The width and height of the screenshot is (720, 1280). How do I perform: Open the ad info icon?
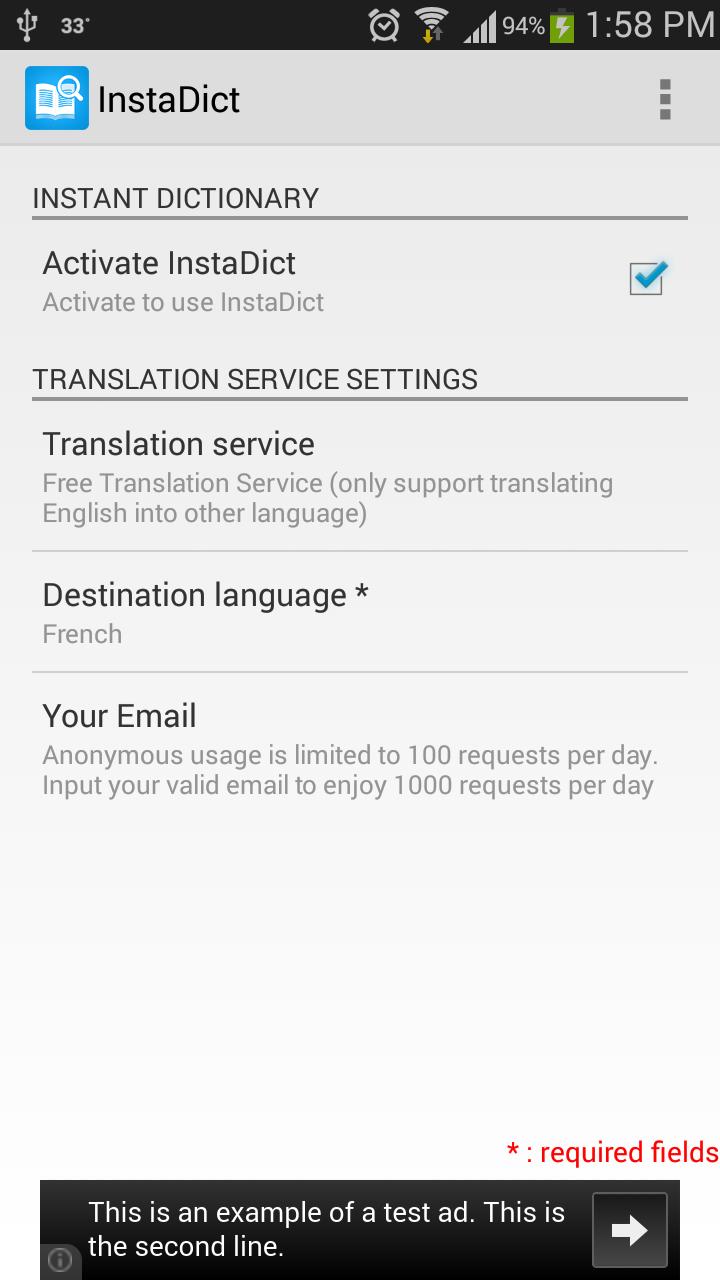coord(59,1259)
